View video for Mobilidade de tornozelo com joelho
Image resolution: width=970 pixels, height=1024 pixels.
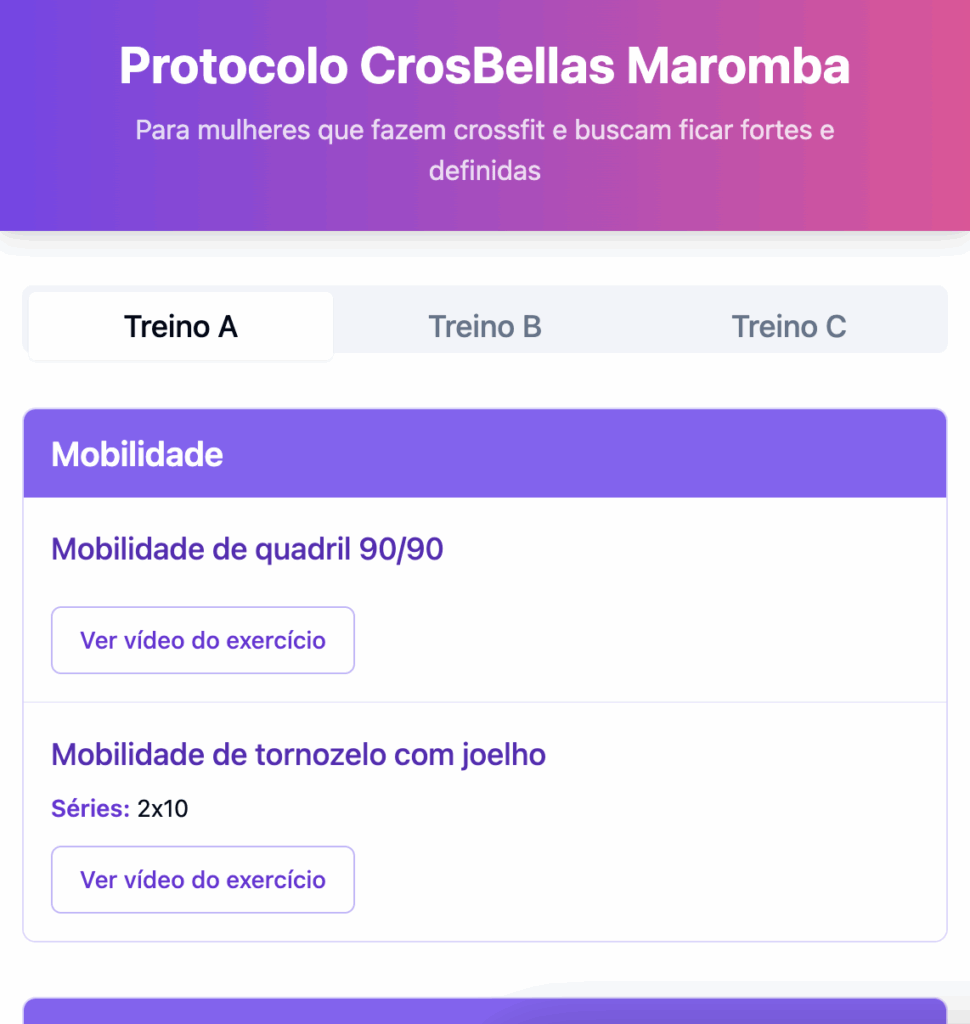coord(203,880)
